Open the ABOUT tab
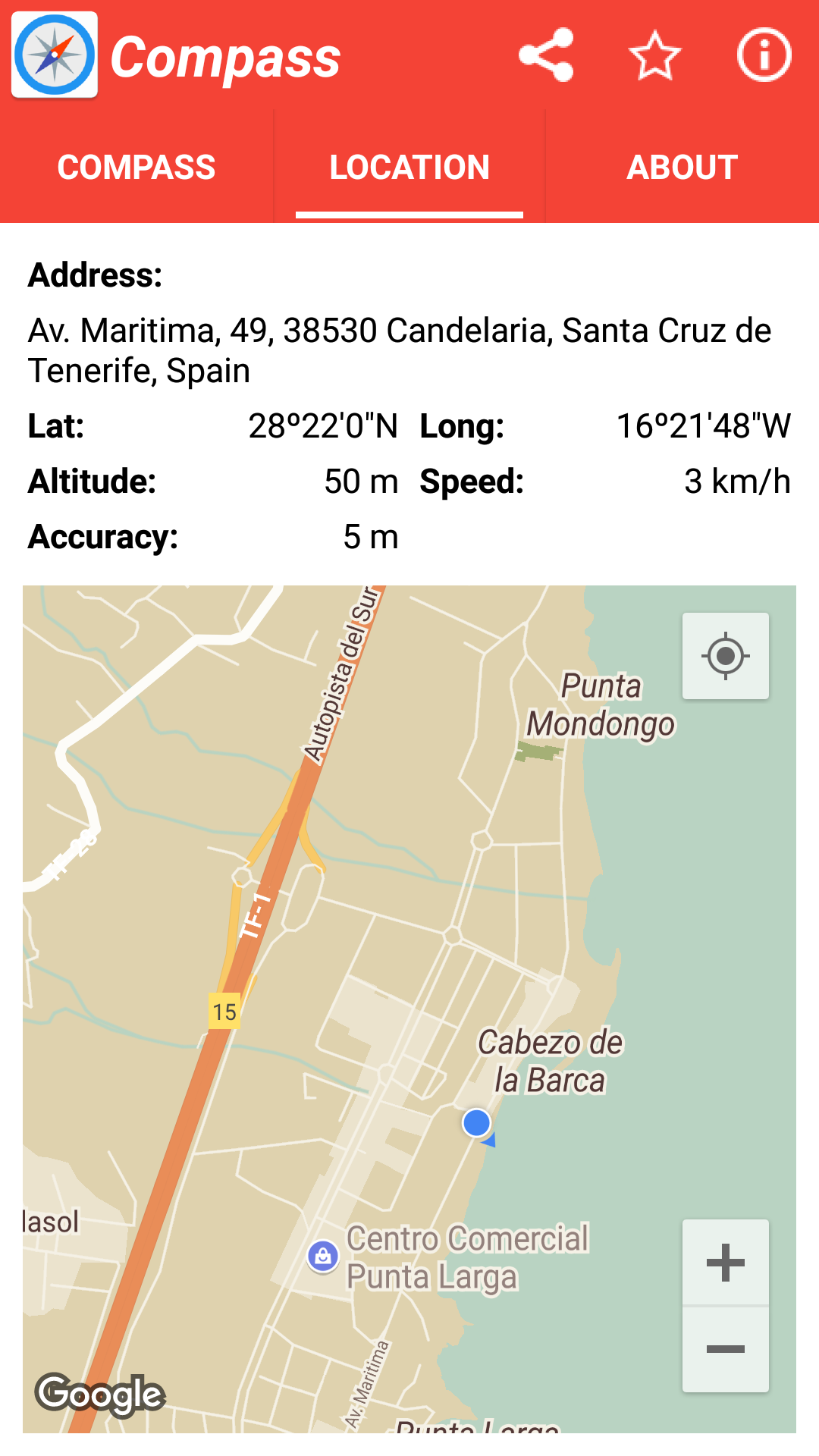The height and width of the screenshot is (1456, 819). pyautogui.click(x=682, y=166)
